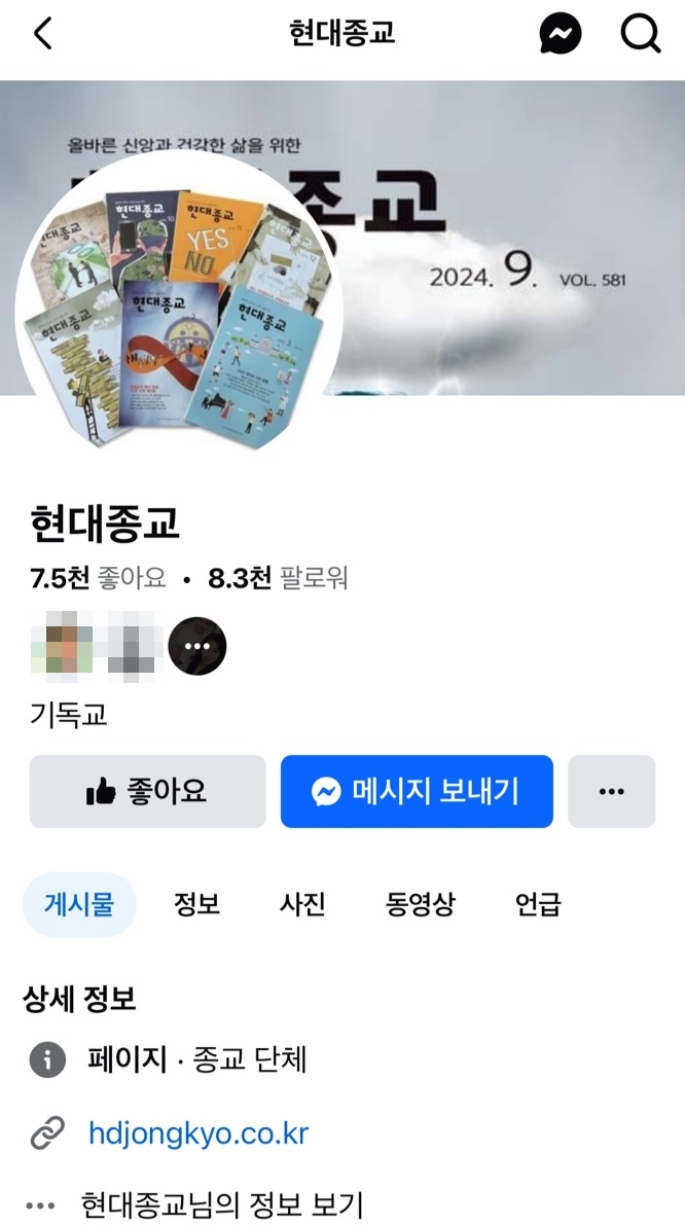Viewport: 685px width, 1226px height.
Task: Switch to the 정보 tab
Action: [x=197, y=905]
